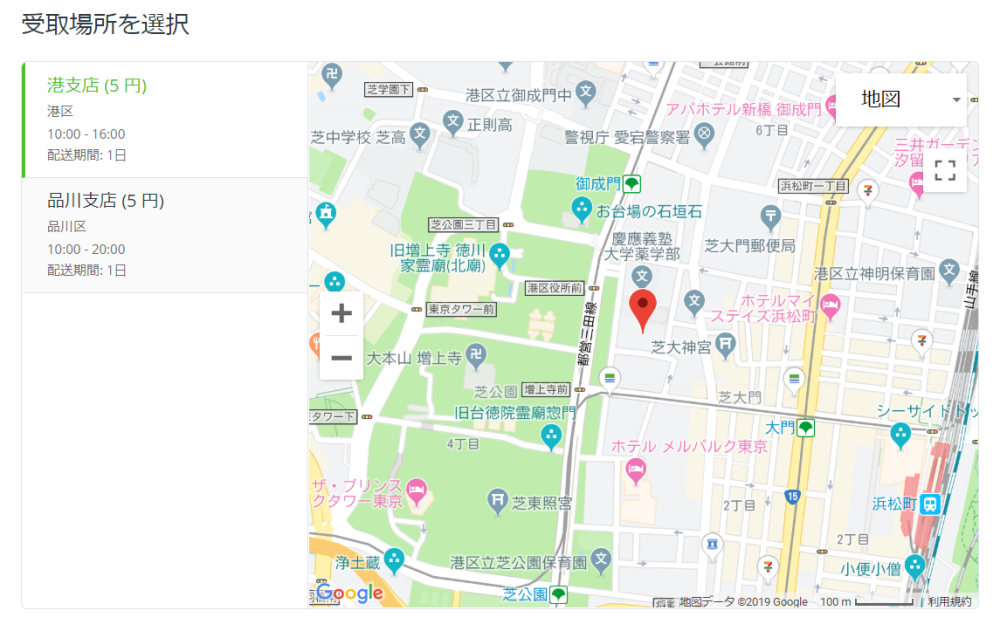
Task: Tap the red location pin marker
Action: point(642,309)
